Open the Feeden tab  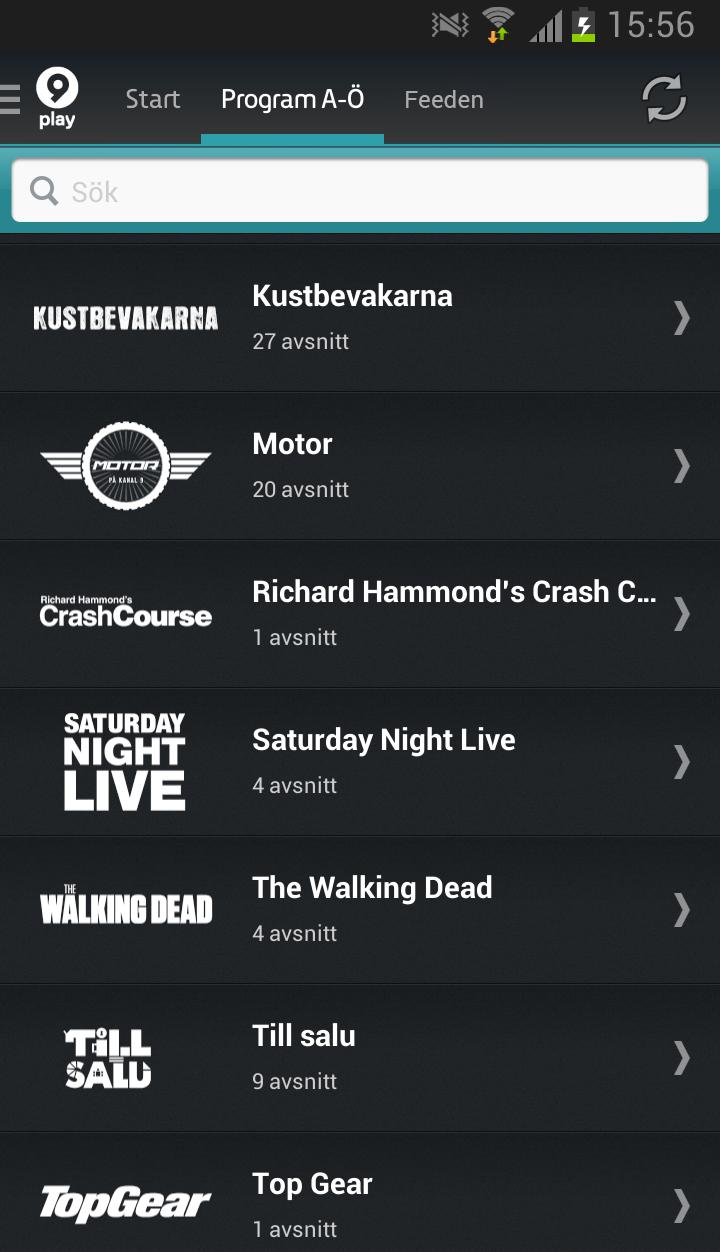pyautogui.click(x=444, y=99)
